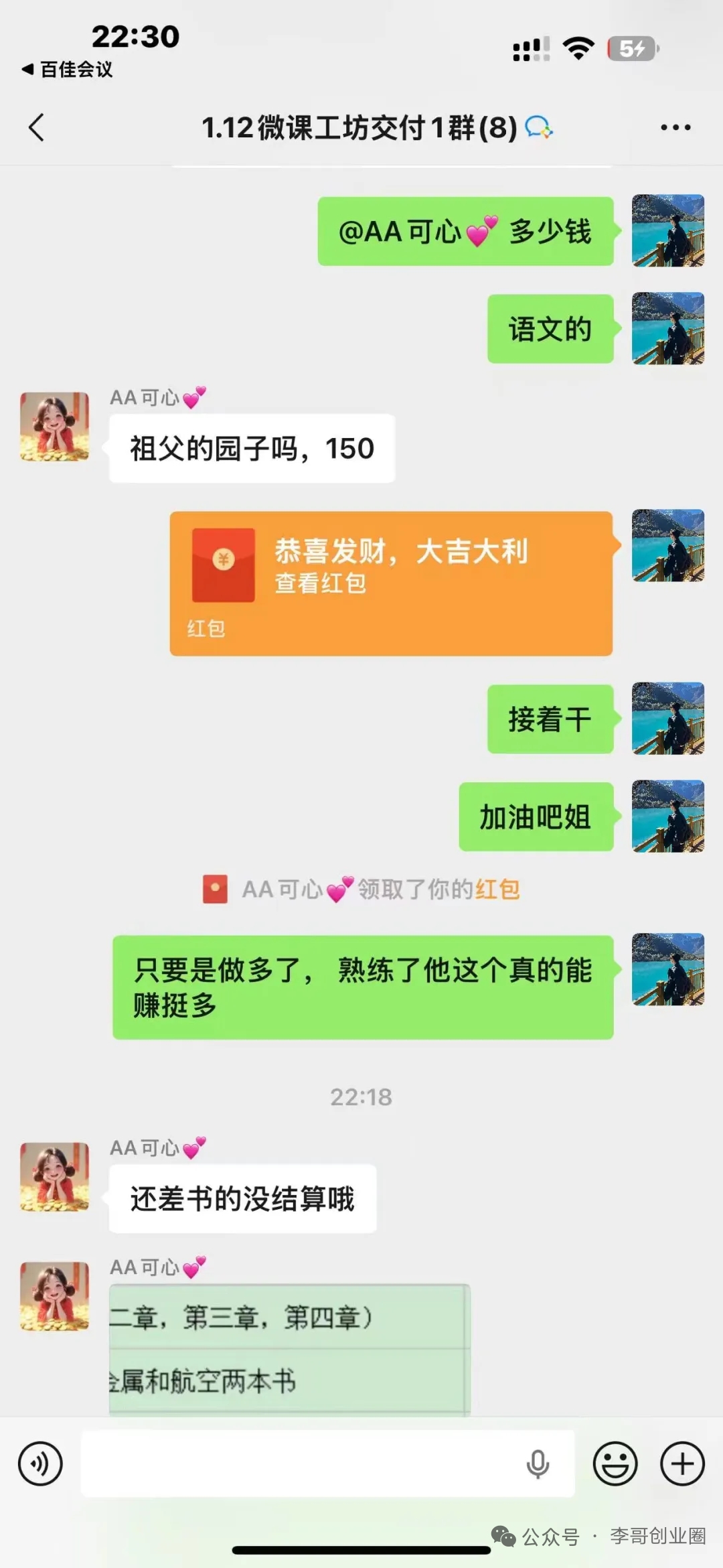
Task: Switch to voice message input
Action: pos(40,1464)
